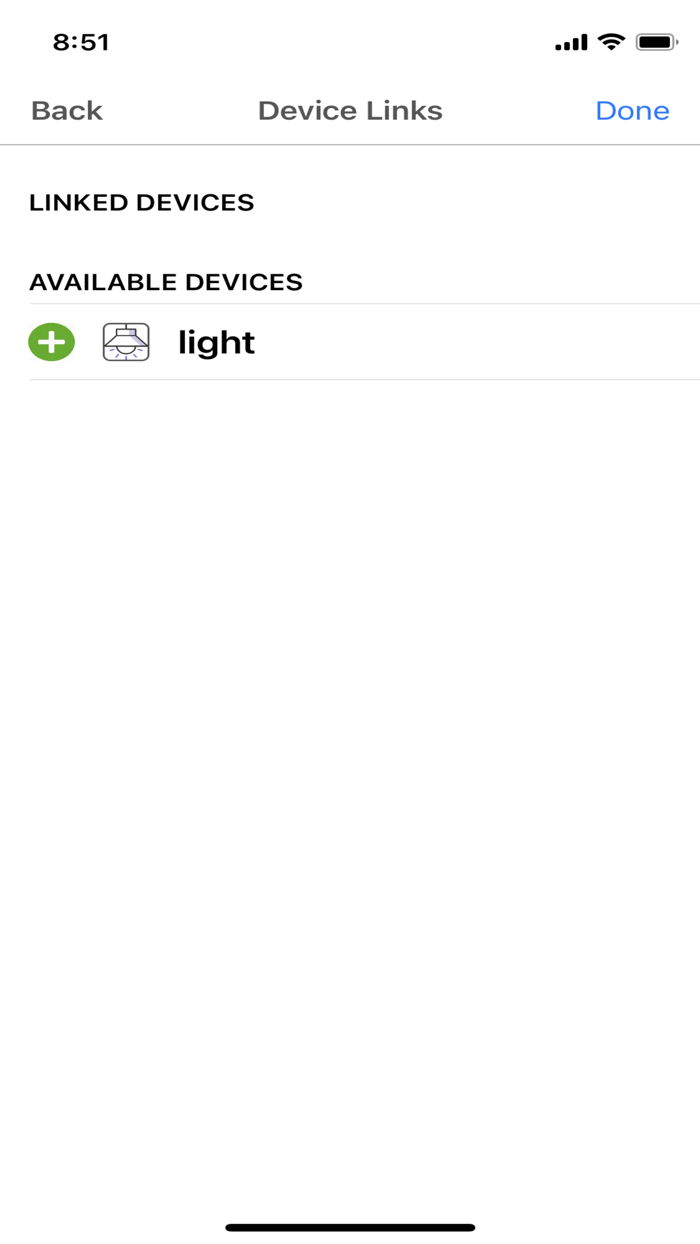Screen dimensions: 700x1244
Task: Select the light device row
Action: (x=364, y=342)
